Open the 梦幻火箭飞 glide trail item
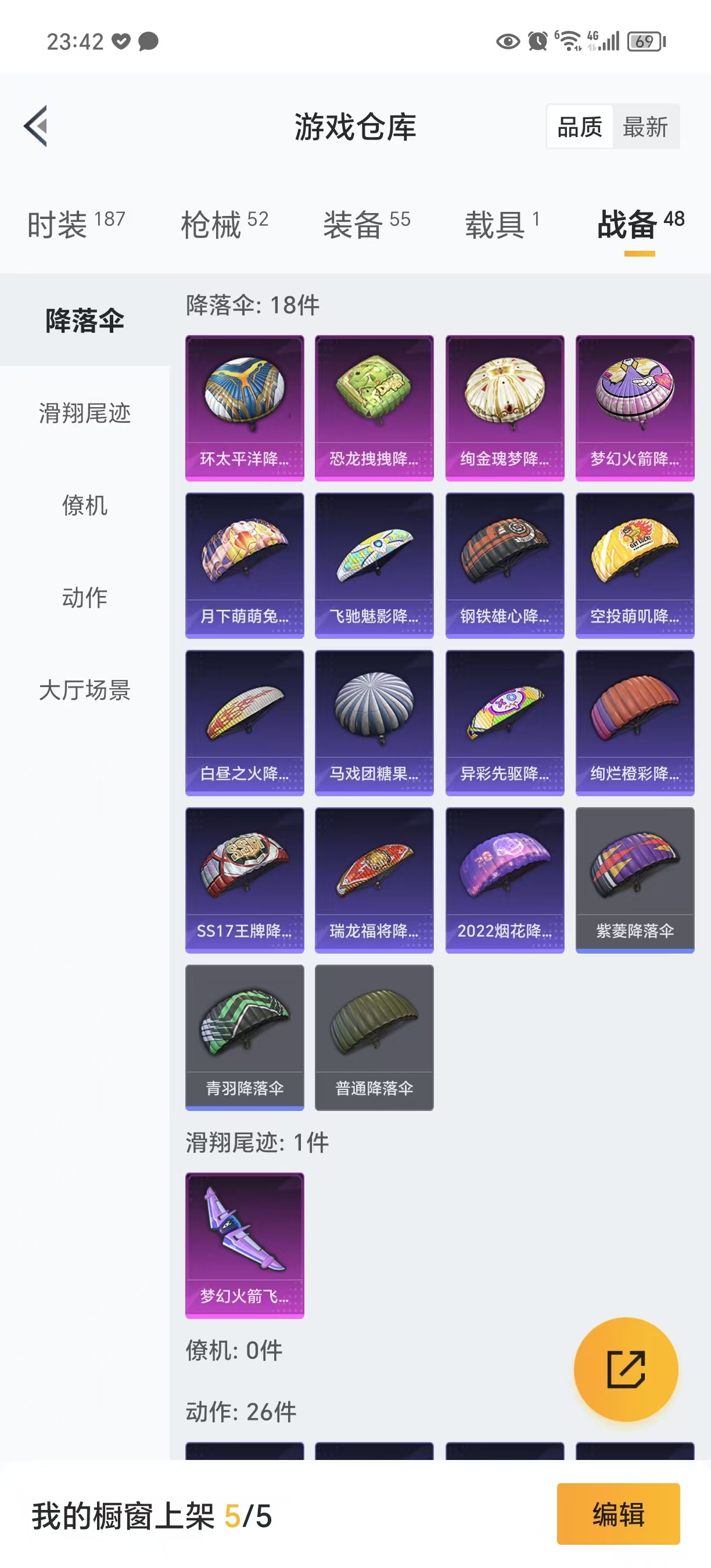The width and height of the screenshot is (711, 1568). 244,1245
